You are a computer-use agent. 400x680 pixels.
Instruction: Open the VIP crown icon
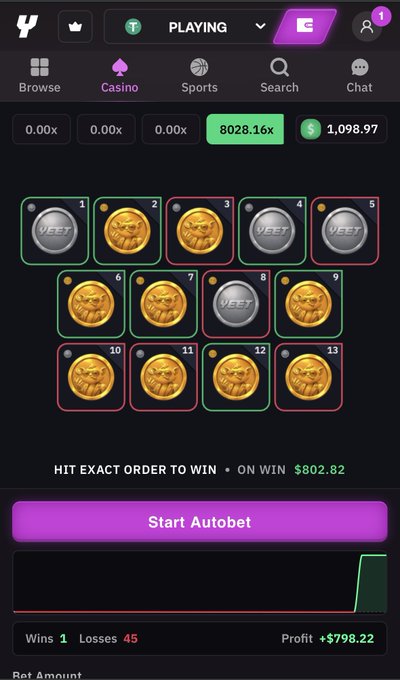pos(75,27)
